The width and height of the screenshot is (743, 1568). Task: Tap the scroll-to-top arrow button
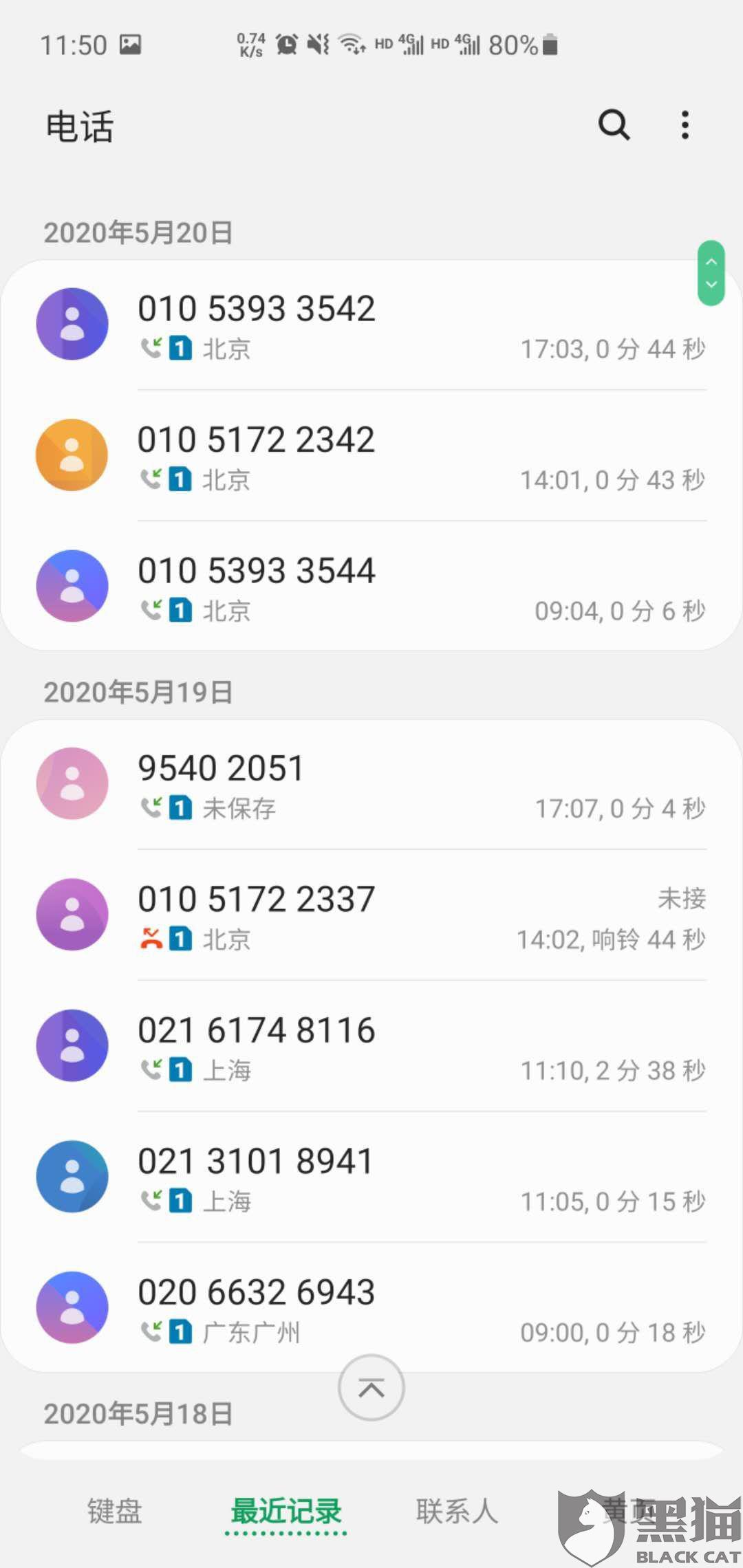(x=371, y=1388)
